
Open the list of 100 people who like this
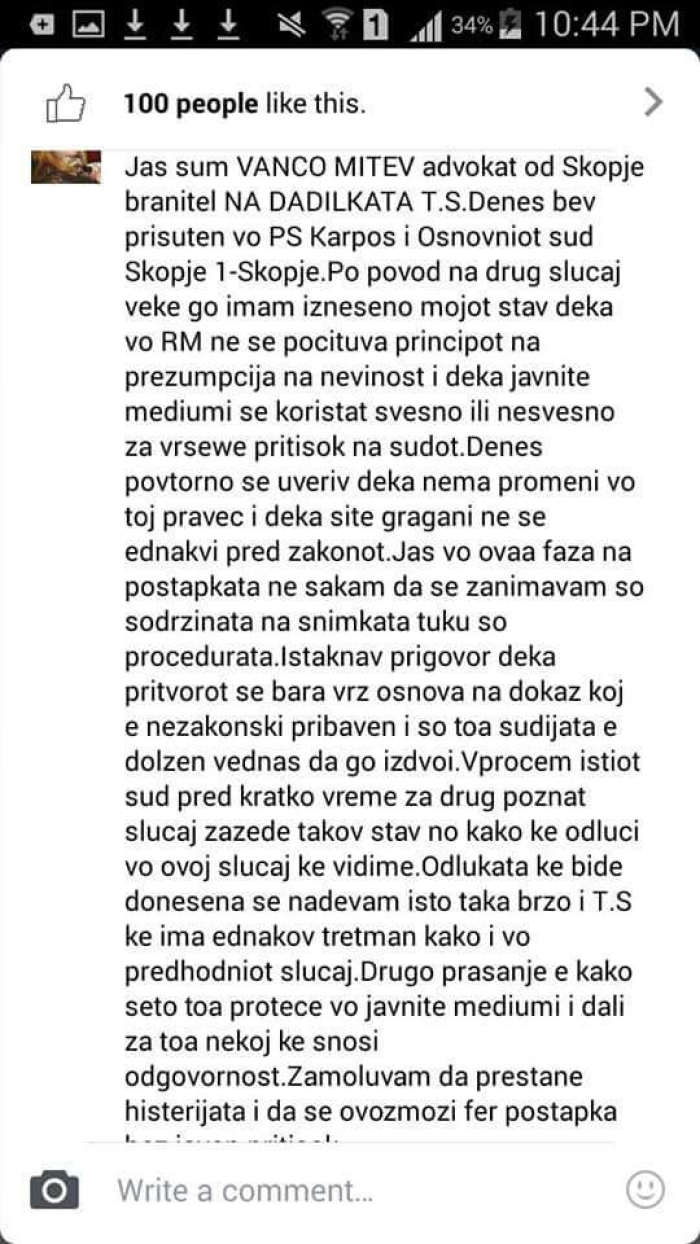point(244,103)
